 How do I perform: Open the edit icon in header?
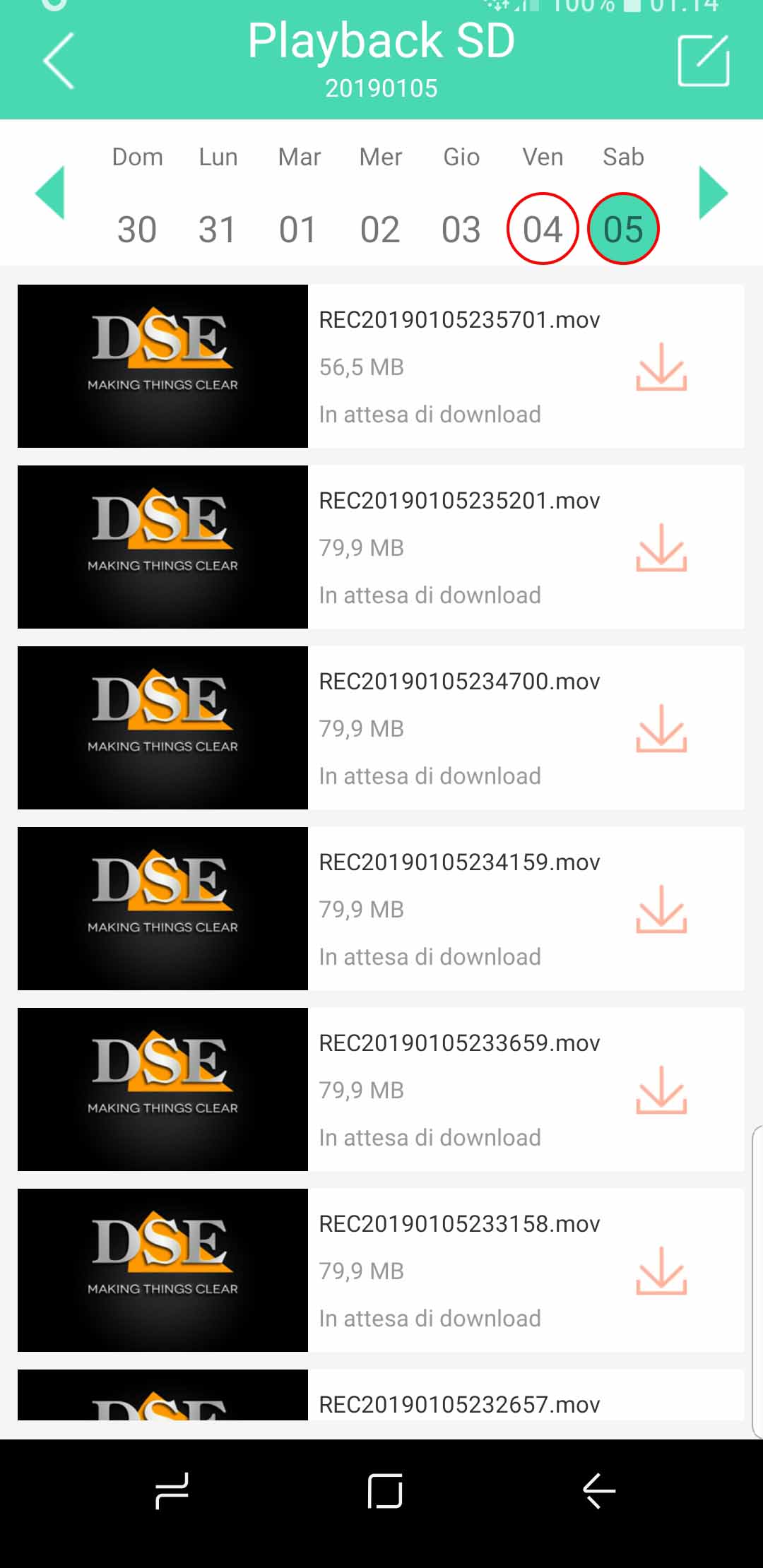click(x=703, y=61)
